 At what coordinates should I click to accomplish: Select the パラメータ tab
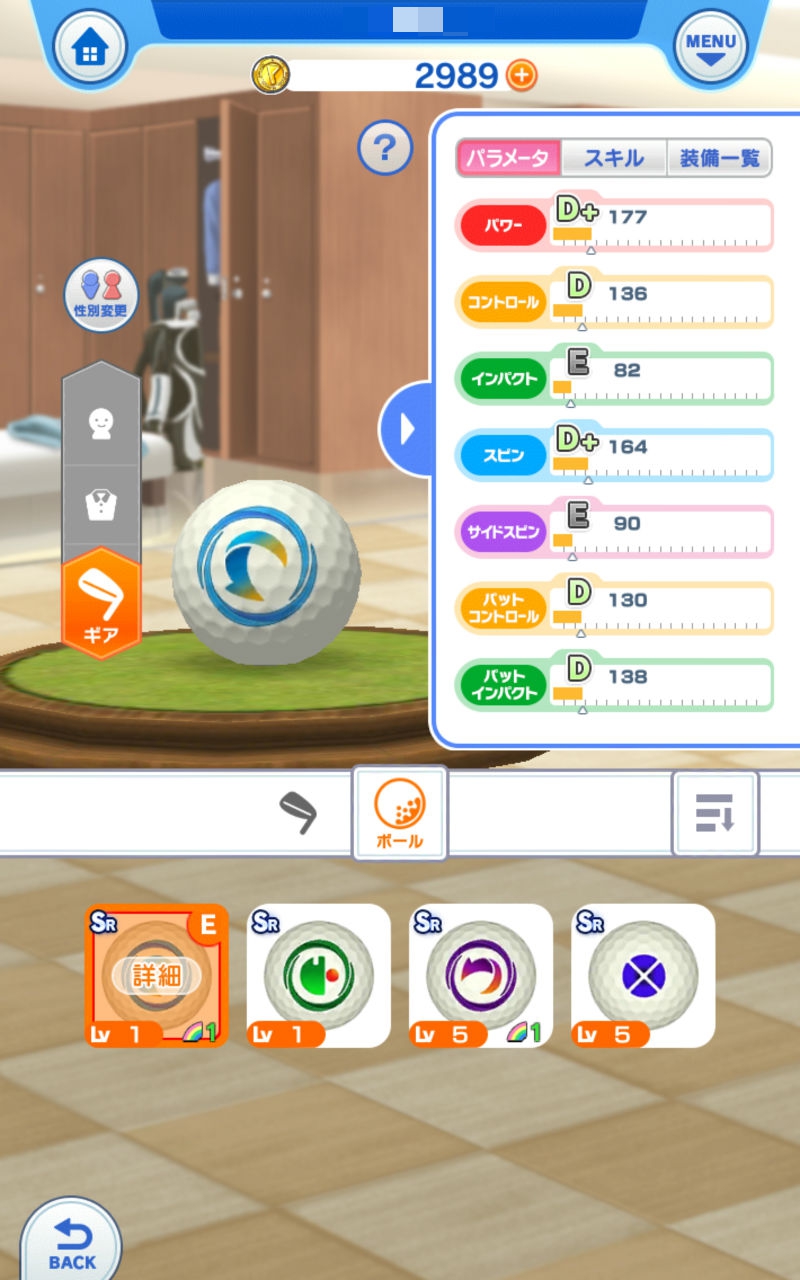[x=507, y=158]
